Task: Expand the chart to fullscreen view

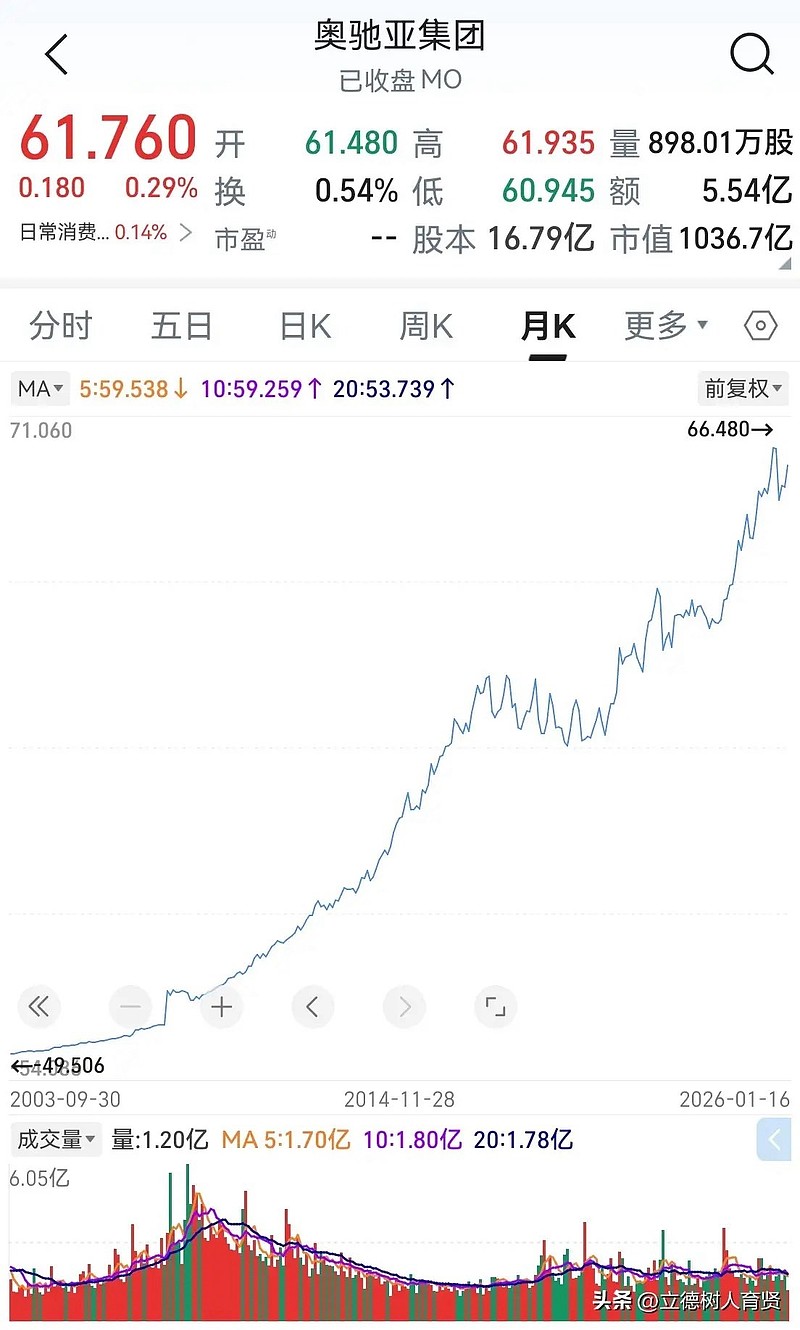Action: pyautogui.click(x=495, y=1008)
